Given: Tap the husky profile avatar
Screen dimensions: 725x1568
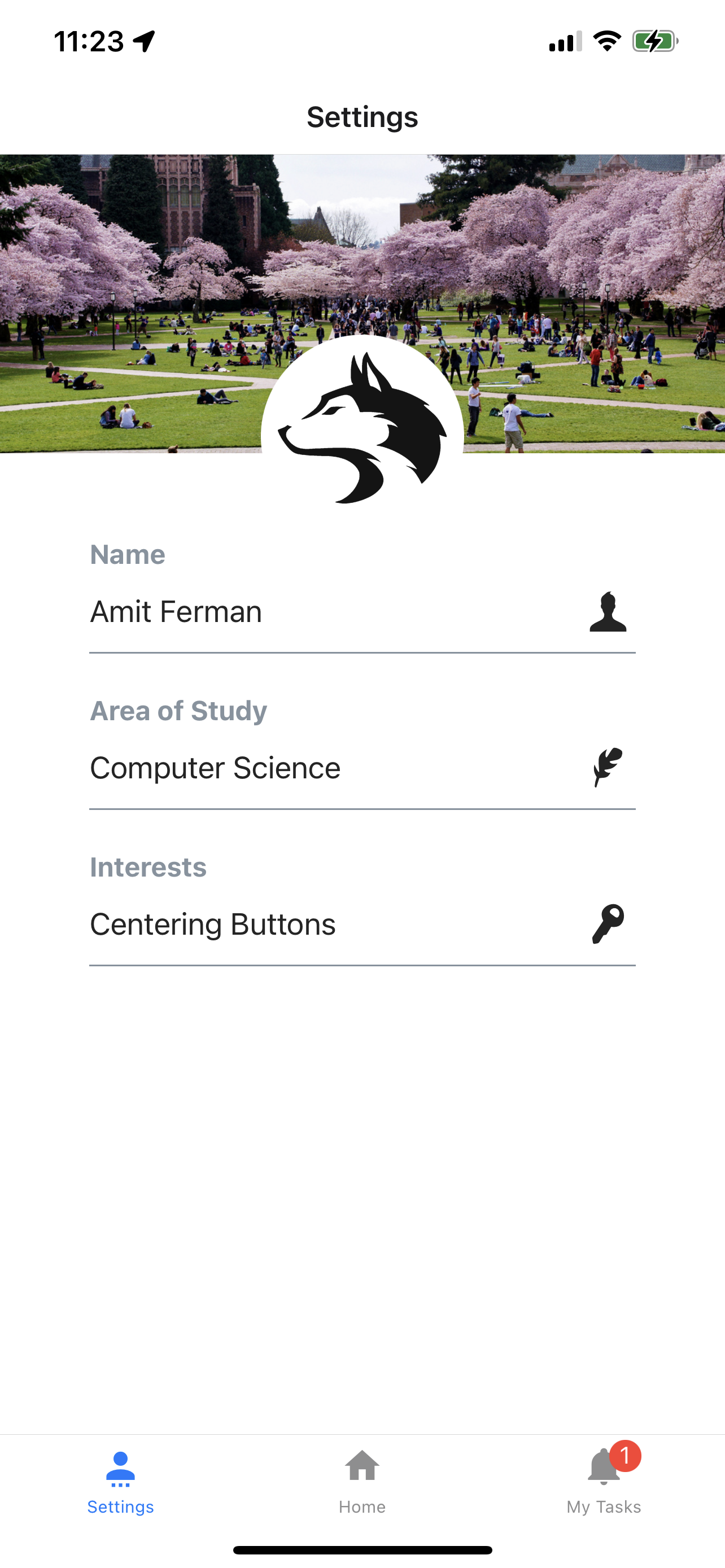Looking at the screenshot, I should click(x=362, y=426).
